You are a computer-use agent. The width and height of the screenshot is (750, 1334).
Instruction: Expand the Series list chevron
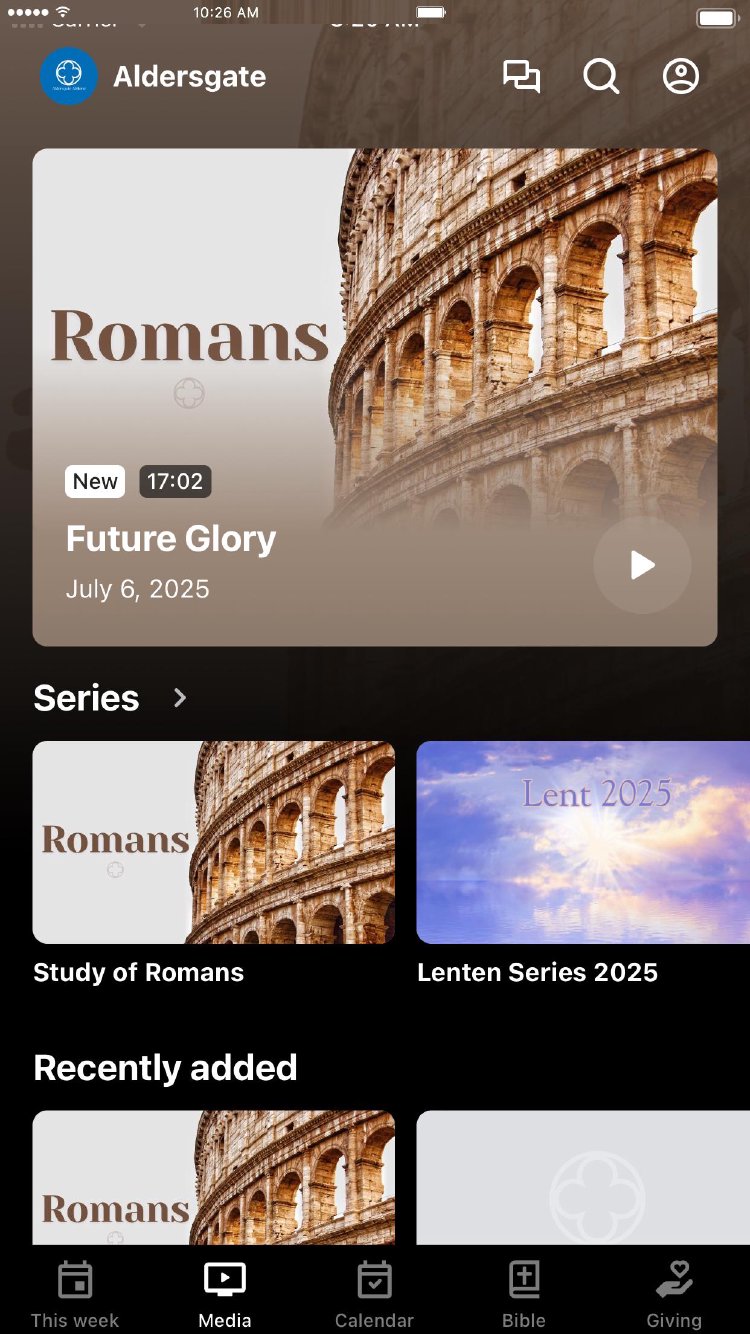(180, 698)
